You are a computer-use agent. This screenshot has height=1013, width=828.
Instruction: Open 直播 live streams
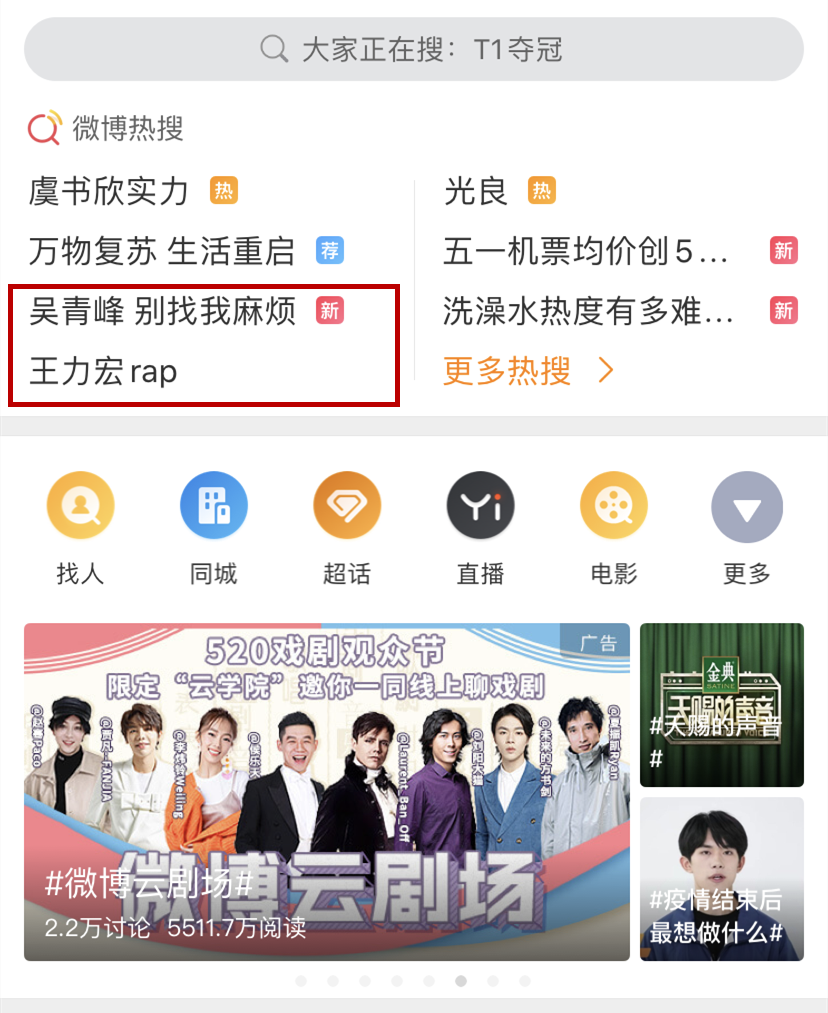coord(480,527)
